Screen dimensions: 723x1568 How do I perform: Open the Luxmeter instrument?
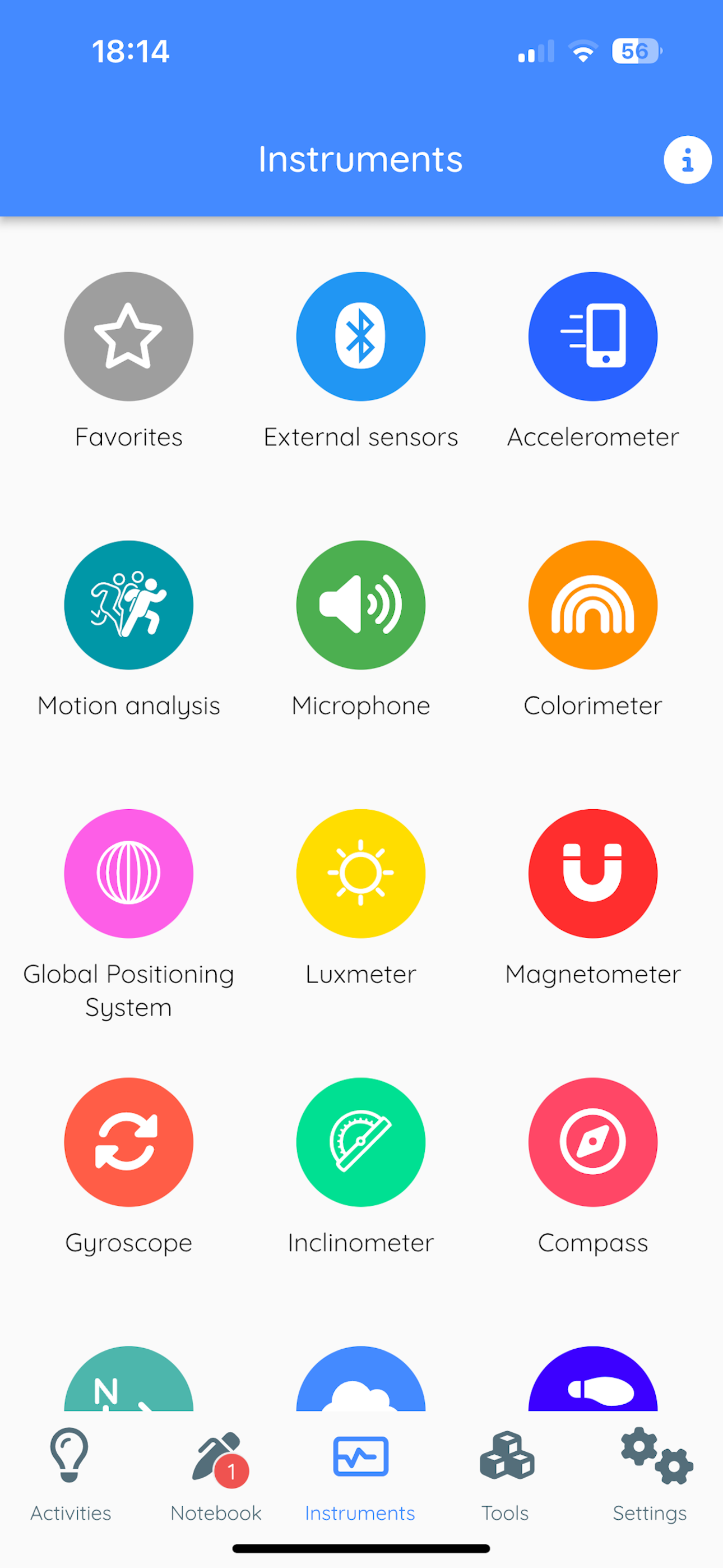(x=360, y=874)
